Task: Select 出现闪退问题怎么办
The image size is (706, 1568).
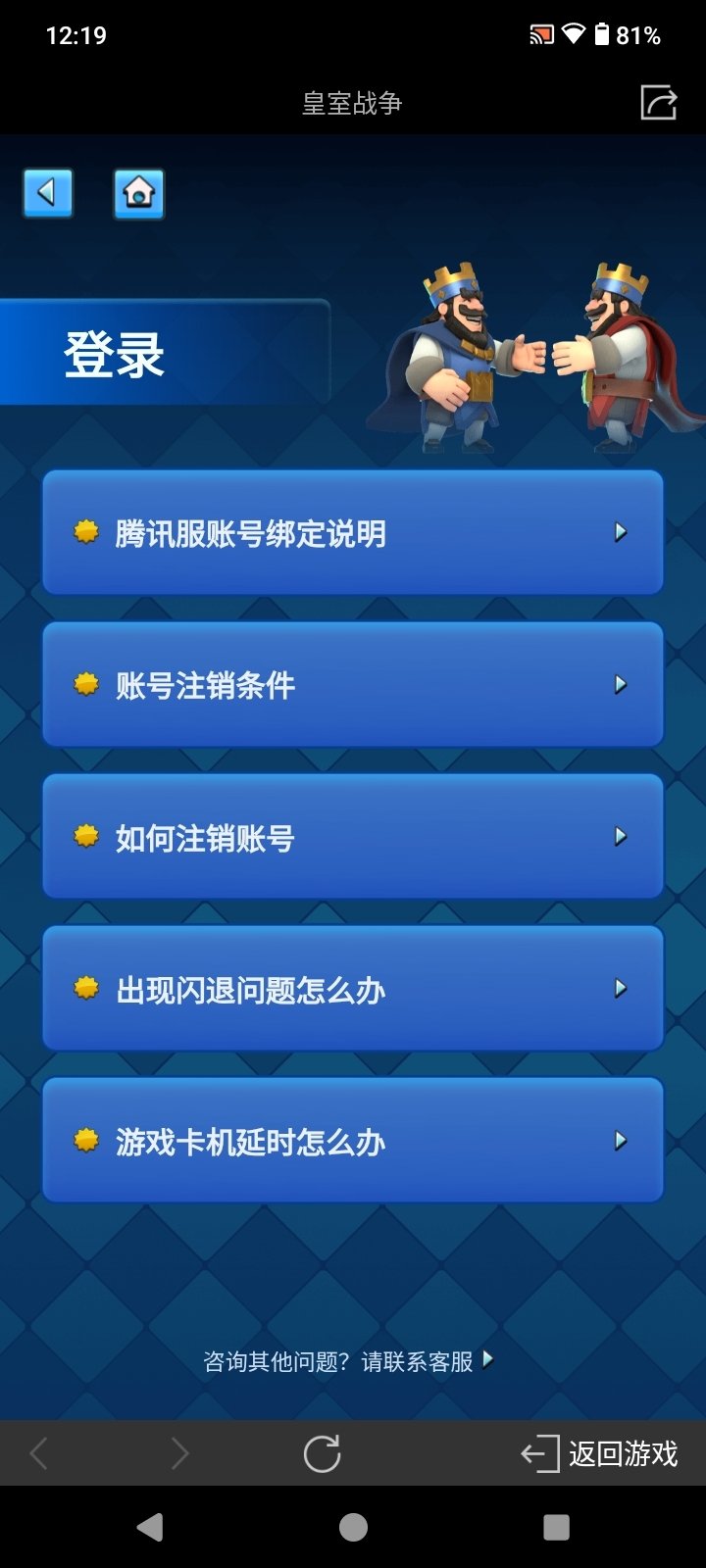Action: (x=353, y=989)
